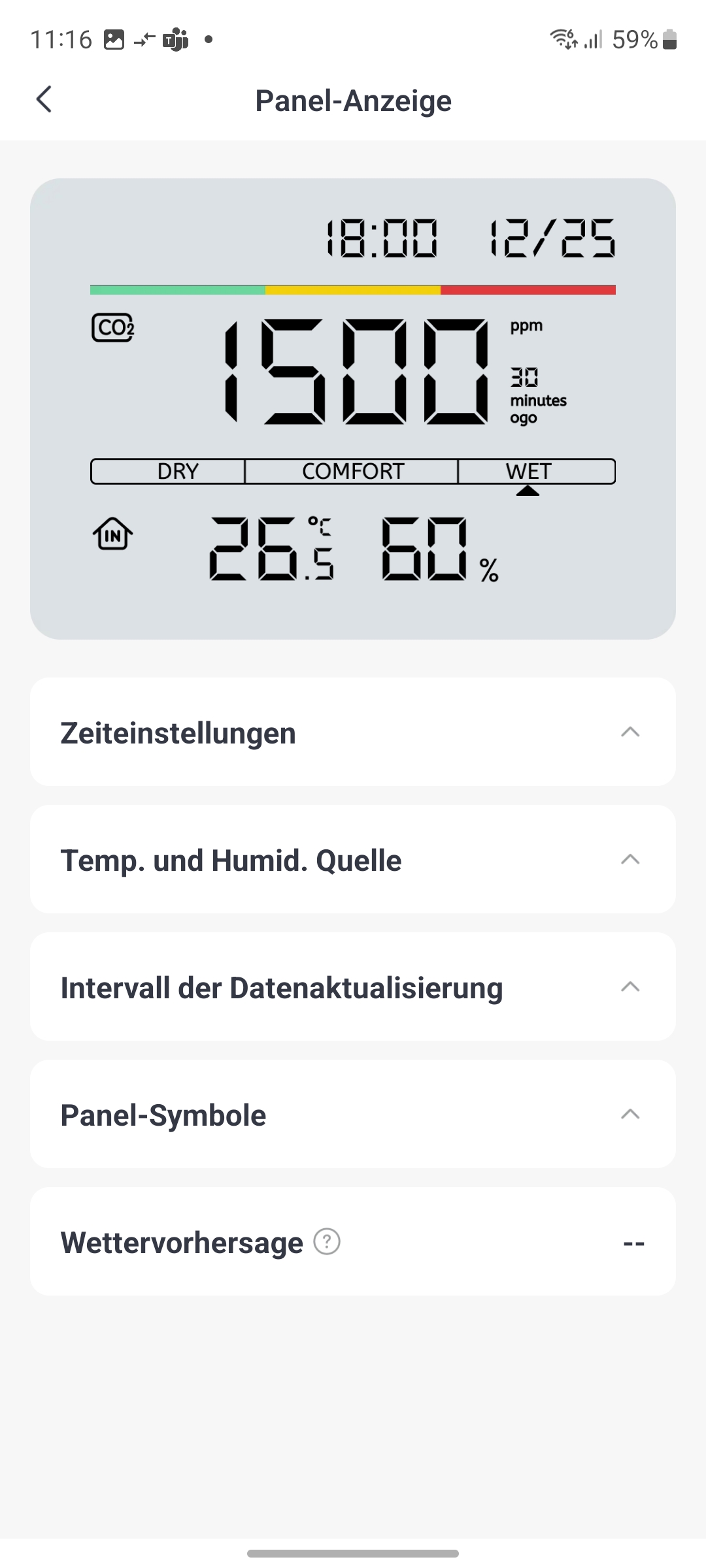The height and width of the screenshot is (1568, 706).
Task: Open the Wettervorhersage setting
Action: click(x=353, y=1241)
